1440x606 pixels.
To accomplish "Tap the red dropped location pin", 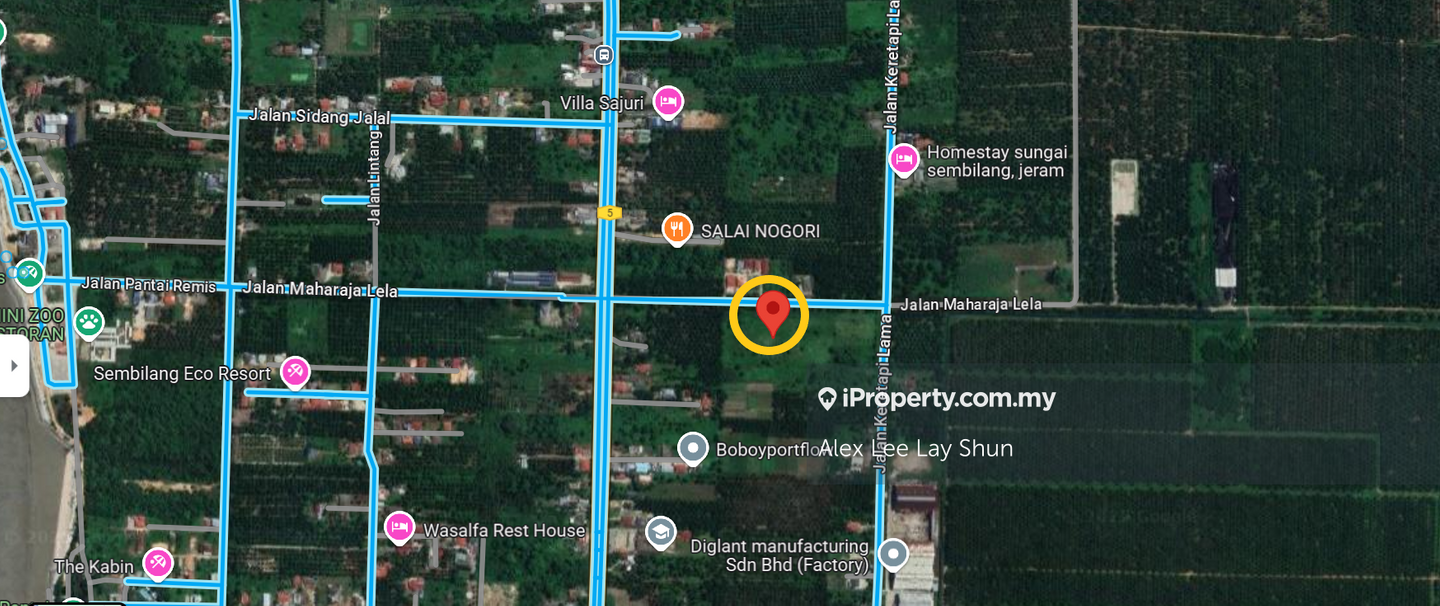I will pos(771,311).
